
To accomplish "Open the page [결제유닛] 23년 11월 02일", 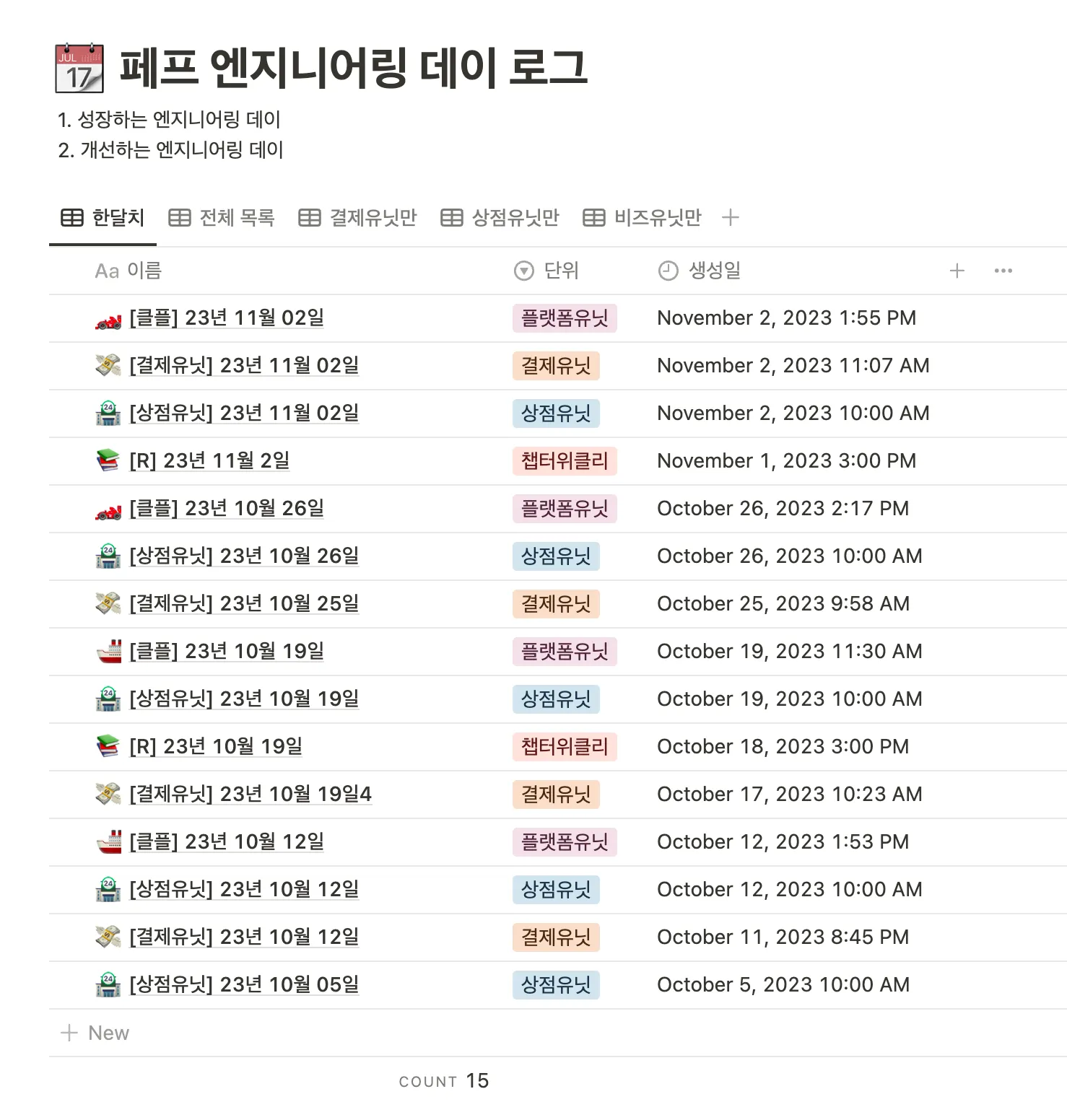I will point(244,365).
